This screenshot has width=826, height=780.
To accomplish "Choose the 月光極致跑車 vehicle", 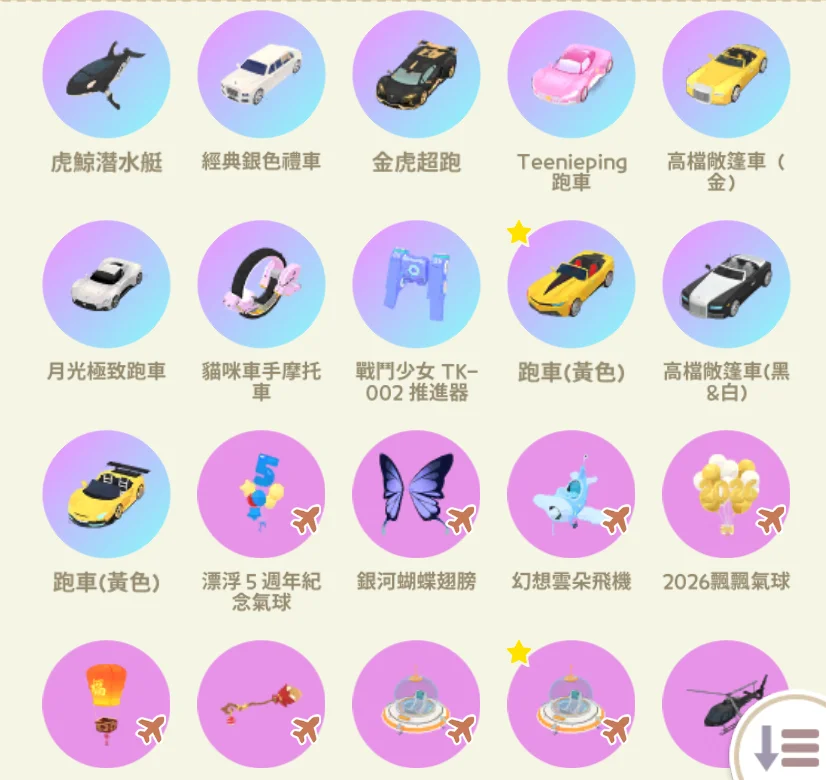I will point(106,284).
